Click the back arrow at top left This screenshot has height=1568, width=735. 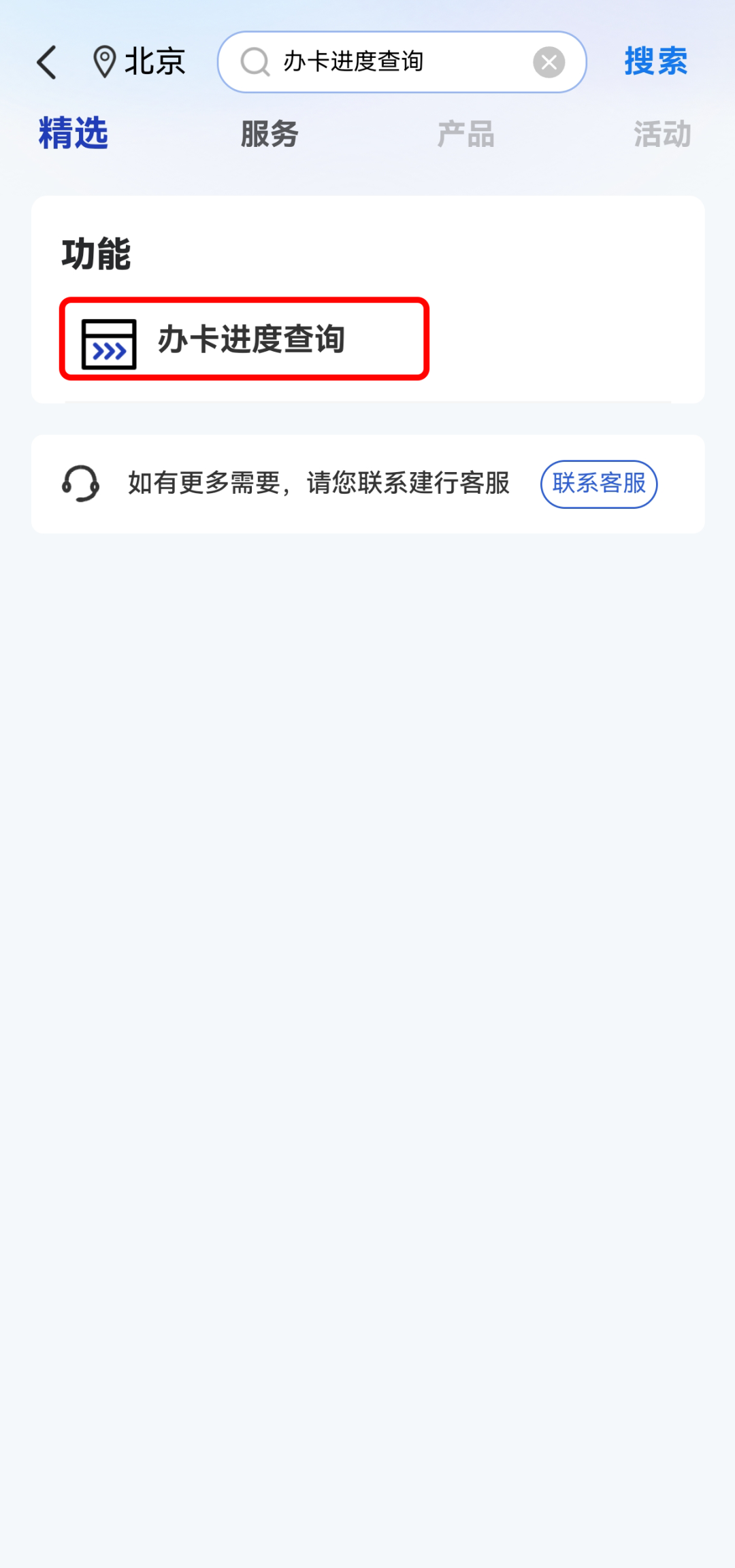click(46, 62)
